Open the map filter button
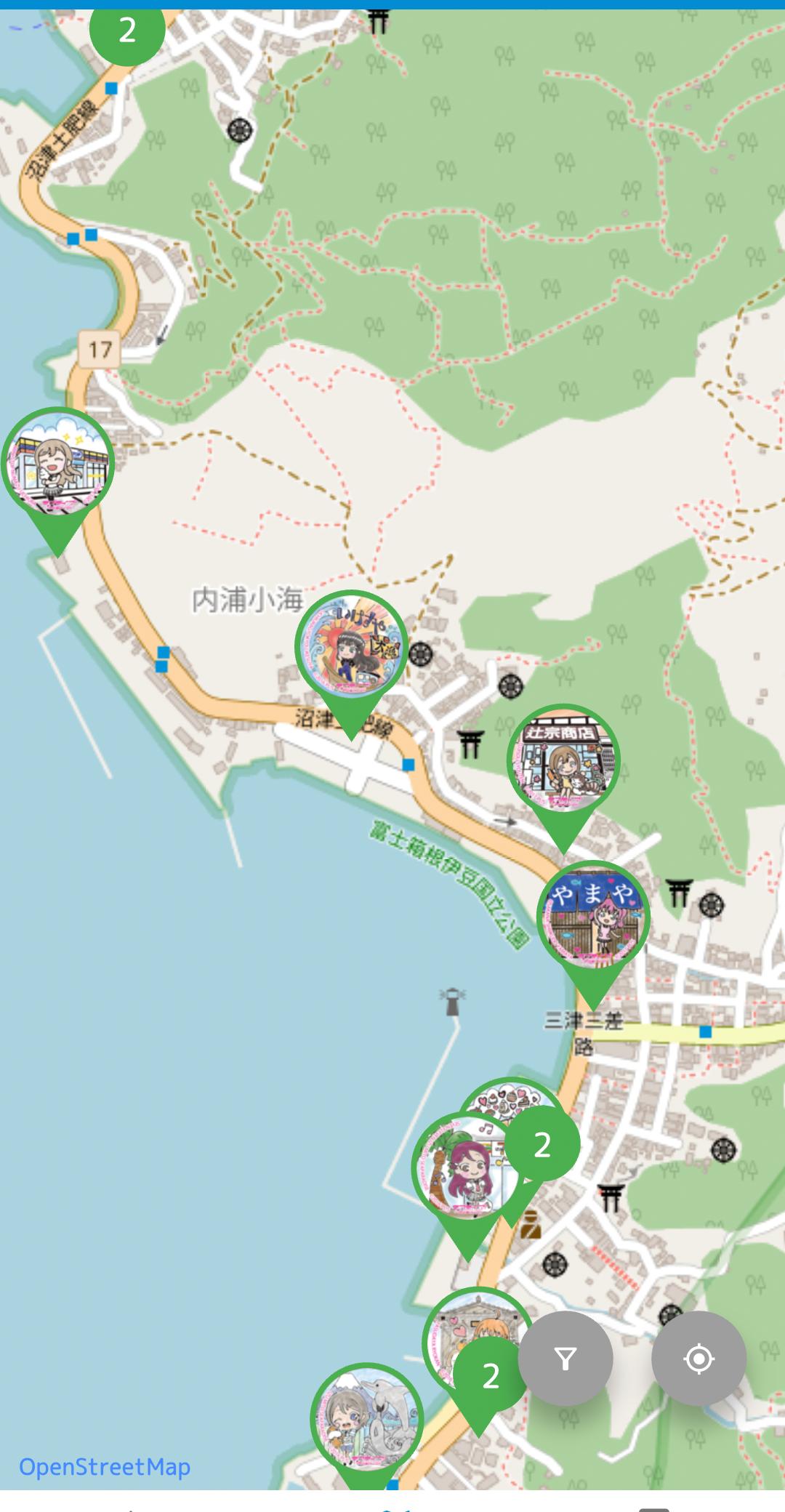 (565, 1358)
